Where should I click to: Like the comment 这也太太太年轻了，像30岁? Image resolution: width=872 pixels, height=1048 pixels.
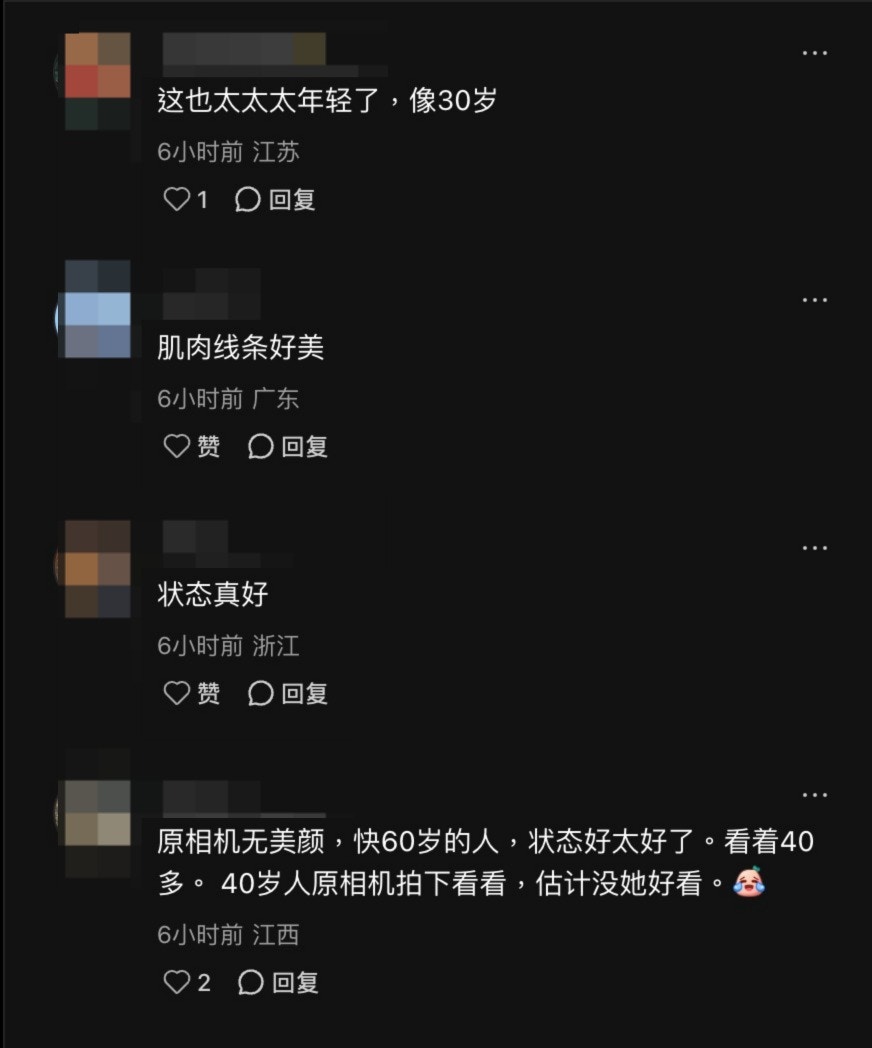click(177, 200)
